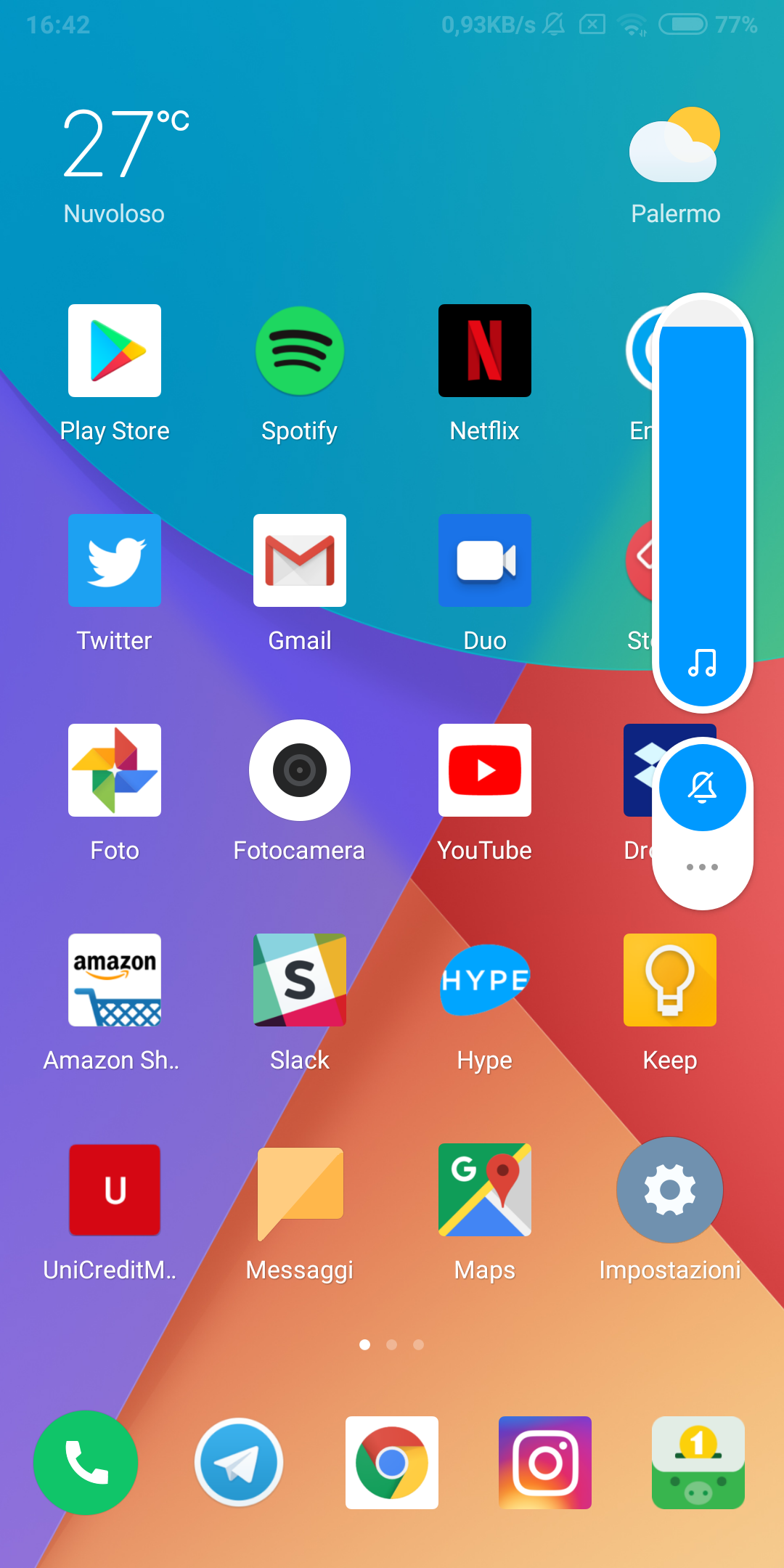This screenshot has height=1568, width=784.
Task: Toggle silent mode bell button
Action: [x=702, y=787]
